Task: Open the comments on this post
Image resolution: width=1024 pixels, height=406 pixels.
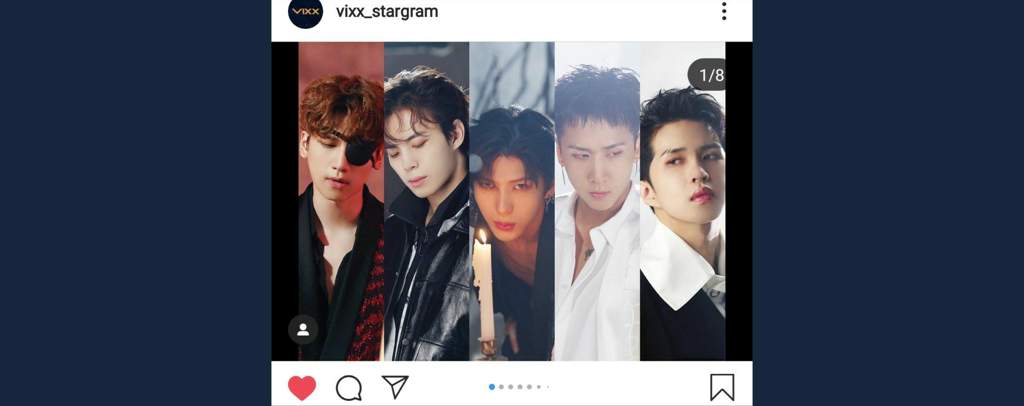Action: click(349, 388)
